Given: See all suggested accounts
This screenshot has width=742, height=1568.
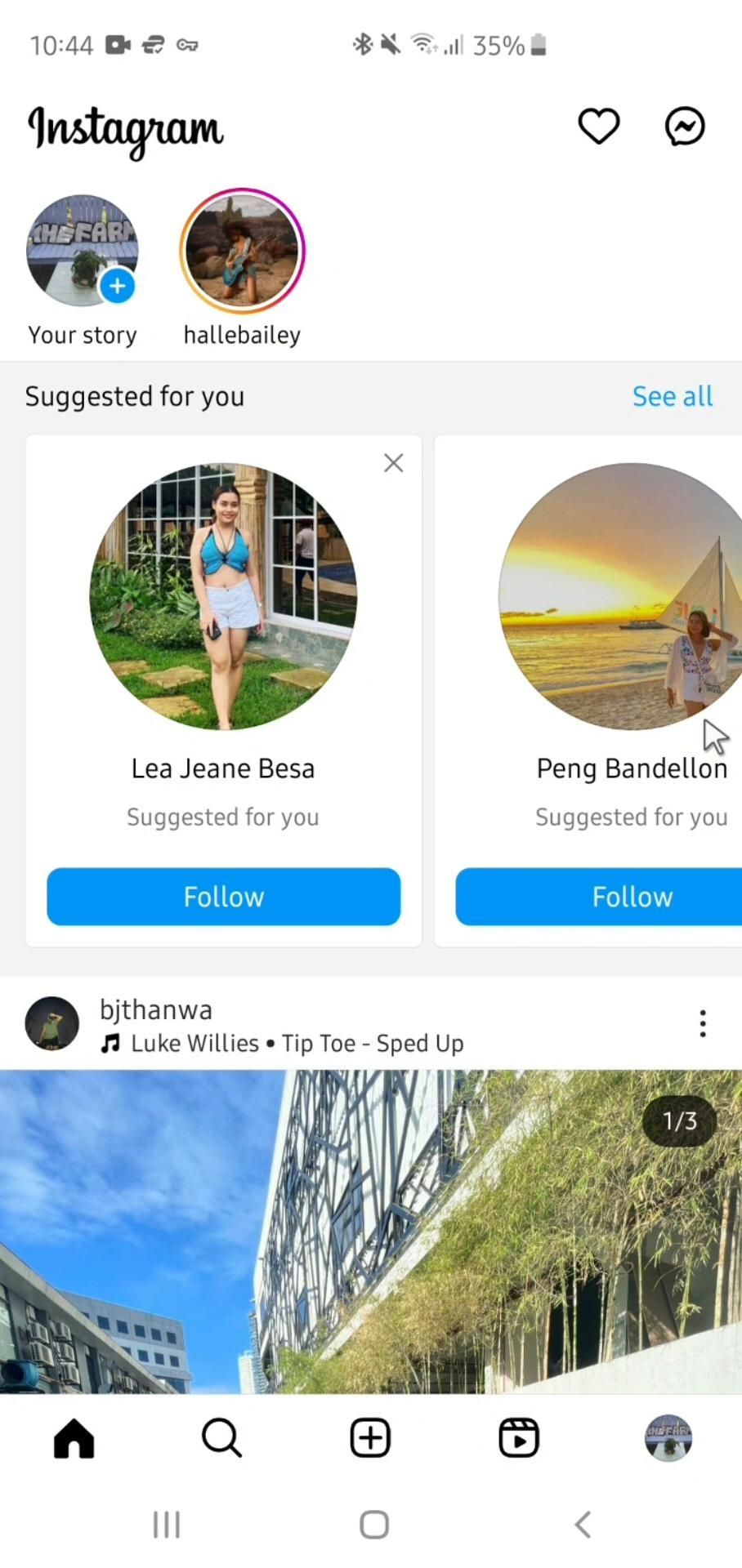Looking at the screenshot, I should [x=672, y=397].
